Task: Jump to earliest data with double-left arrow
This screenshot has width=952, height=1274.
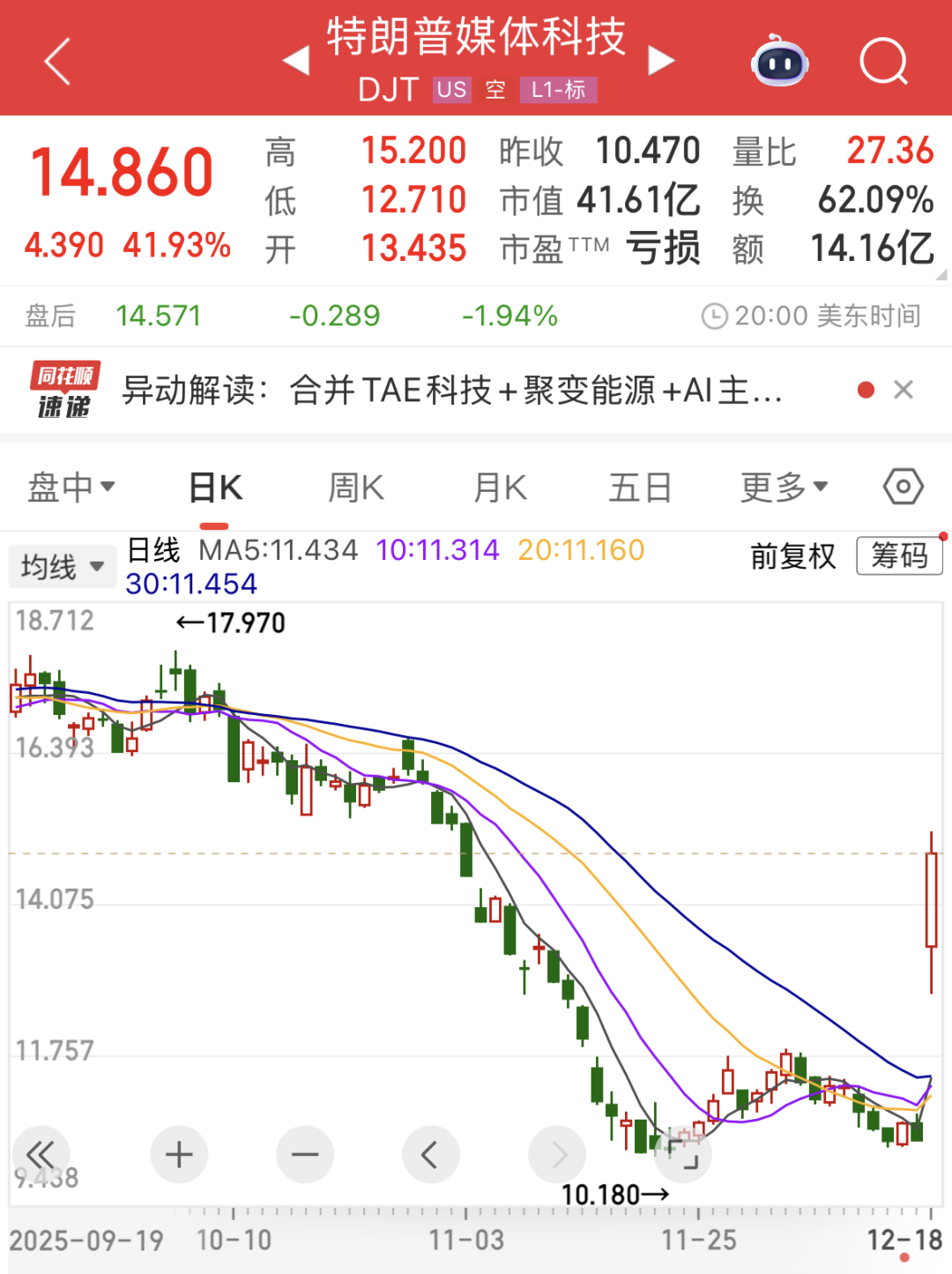Action: point(41,1154)
